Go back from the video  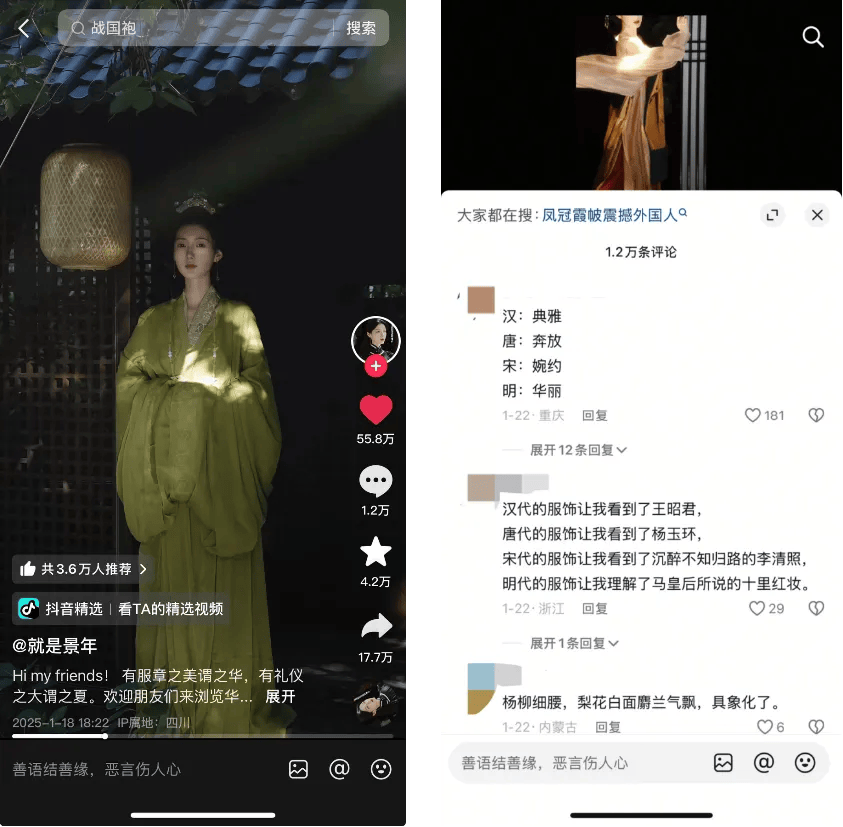[24, 29]
